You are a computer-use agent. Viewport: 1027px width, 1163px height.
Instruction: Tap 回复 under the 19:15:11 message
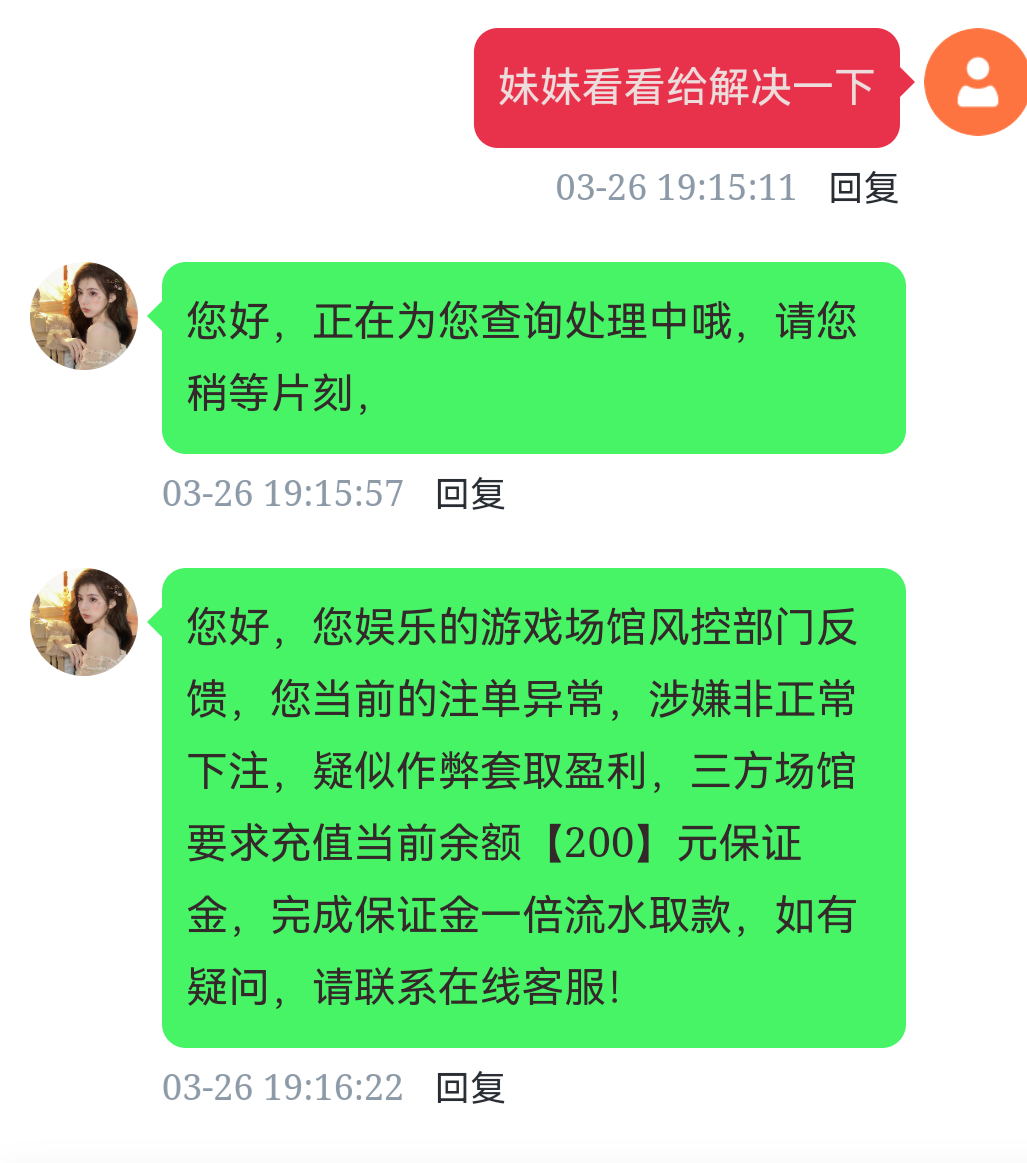[x=864, y=188]
